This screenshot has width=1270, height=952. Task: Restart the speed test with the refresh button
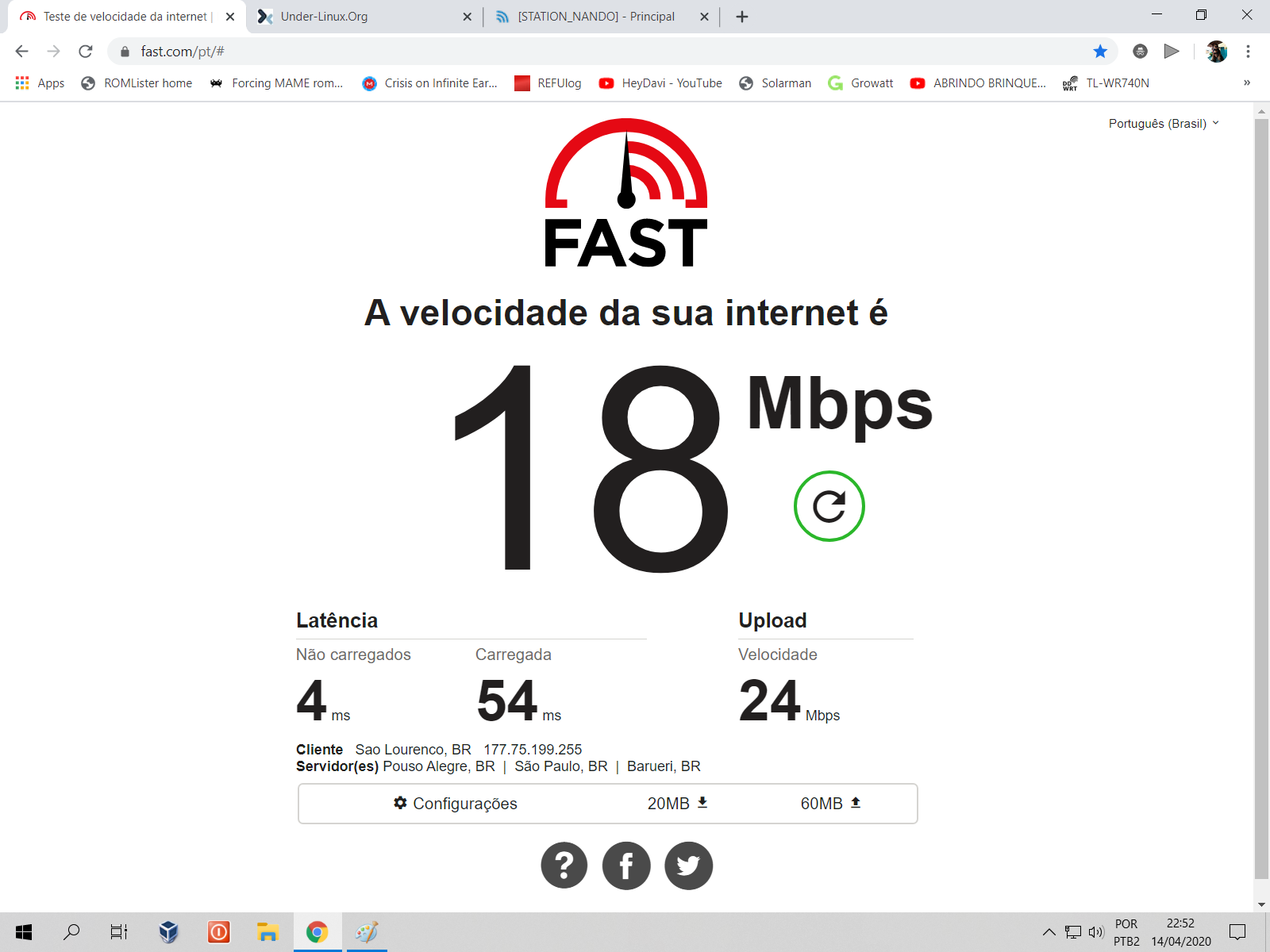(x=829, y=506)
